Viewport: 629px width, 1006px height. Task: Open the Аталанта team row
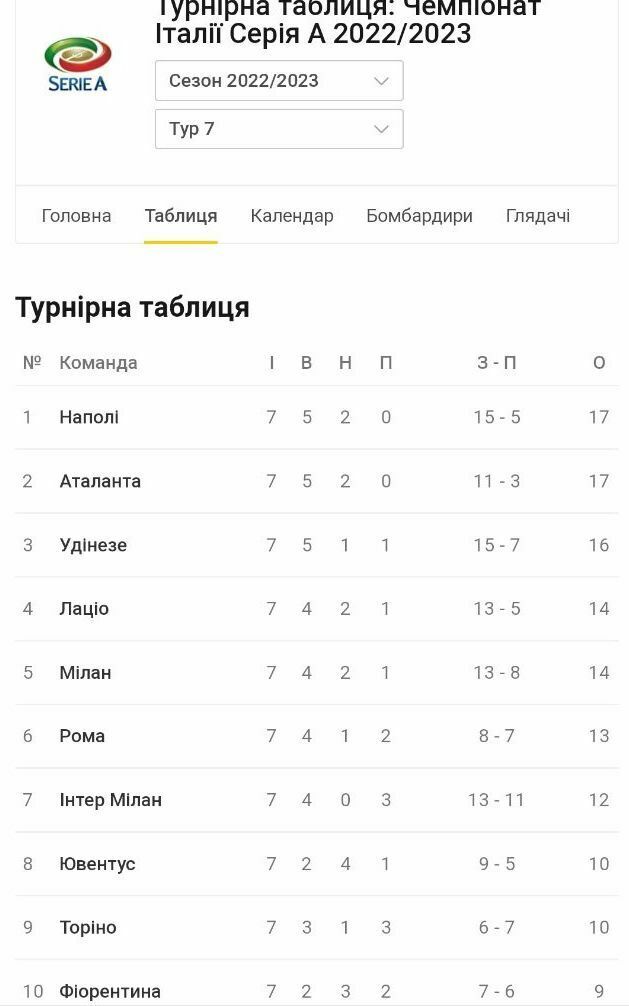(x=100, y=481)
